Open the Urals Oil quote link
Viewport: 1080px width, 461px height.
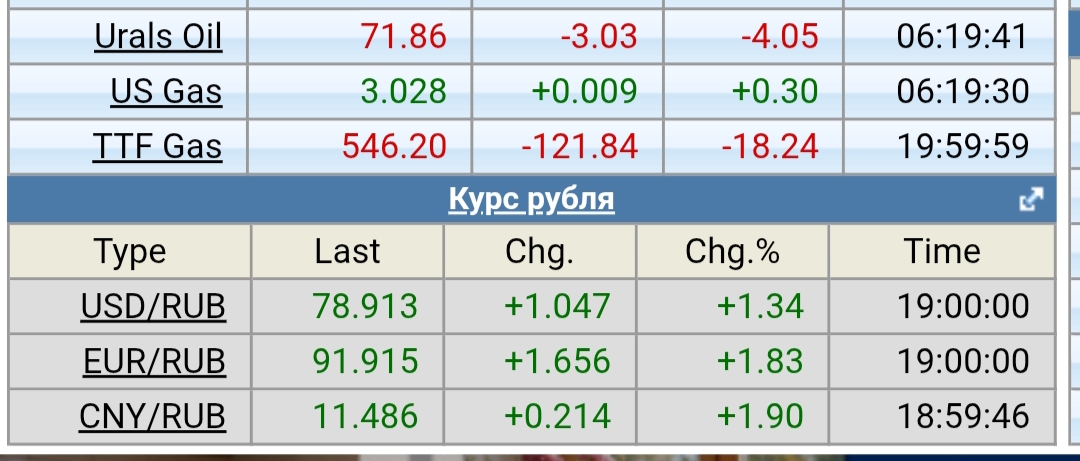[x=158, y=37]
